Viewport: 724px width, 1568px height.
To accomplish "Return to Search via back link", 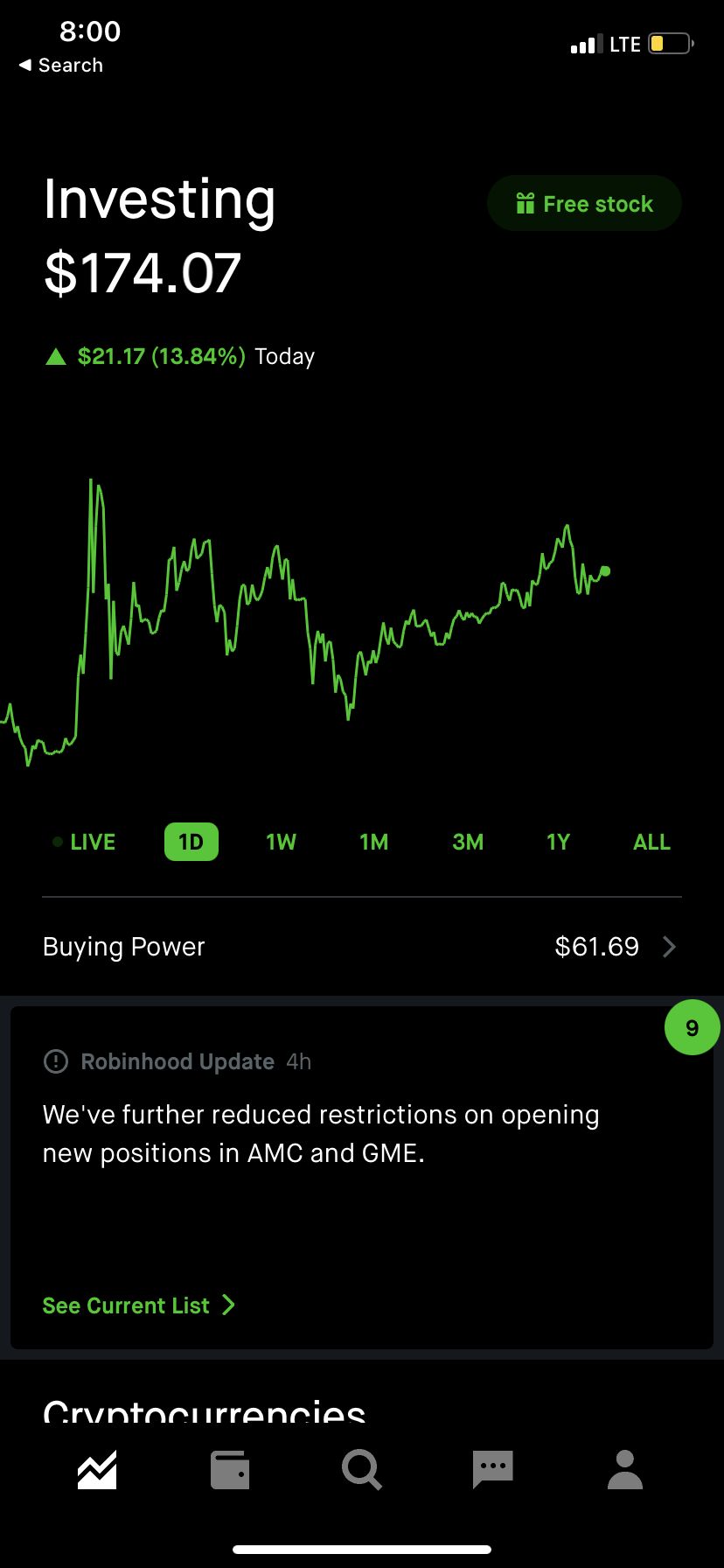I will 60,66.
